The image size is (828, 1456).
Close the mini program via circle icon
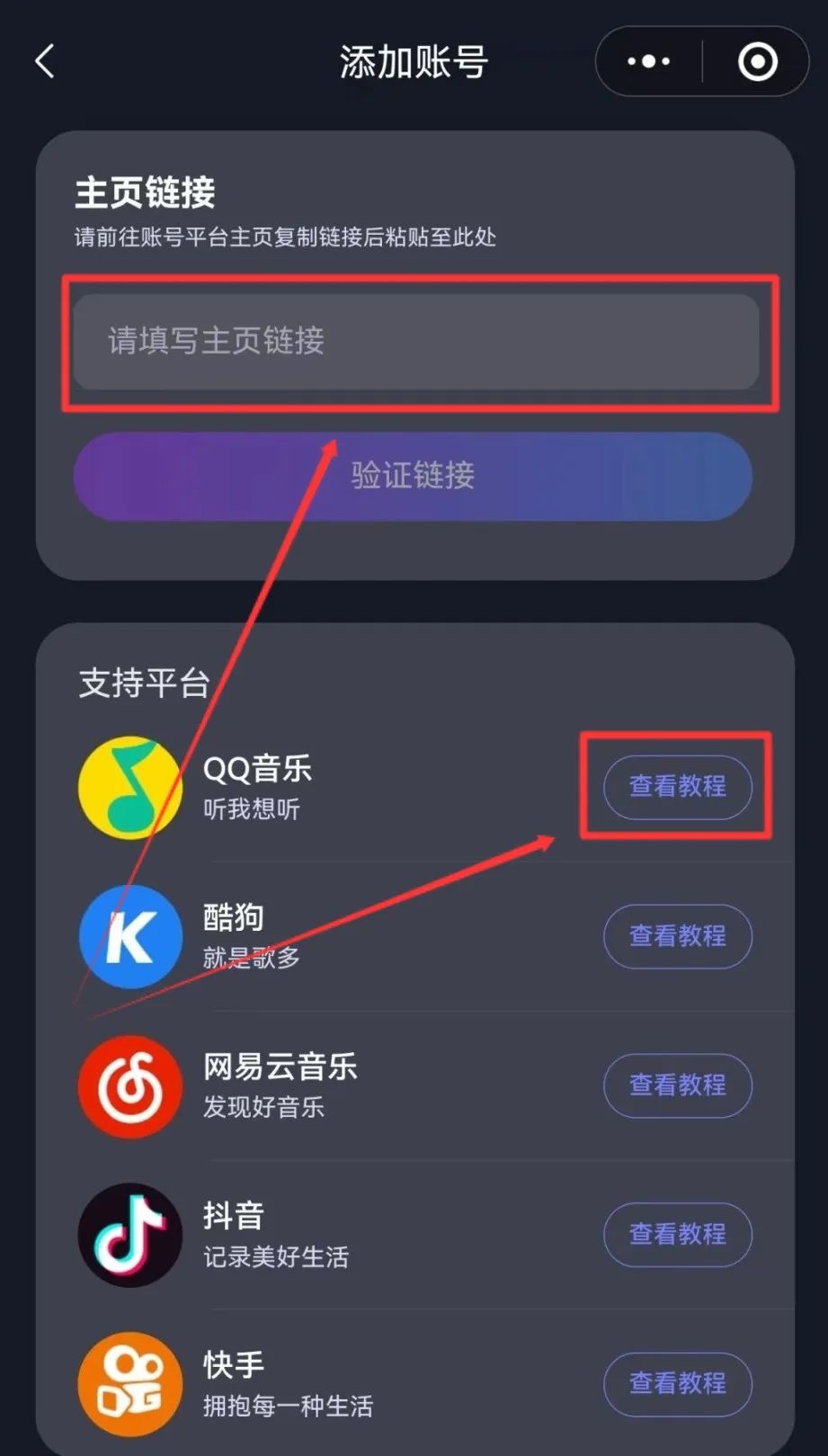click(x=757, y=62)
